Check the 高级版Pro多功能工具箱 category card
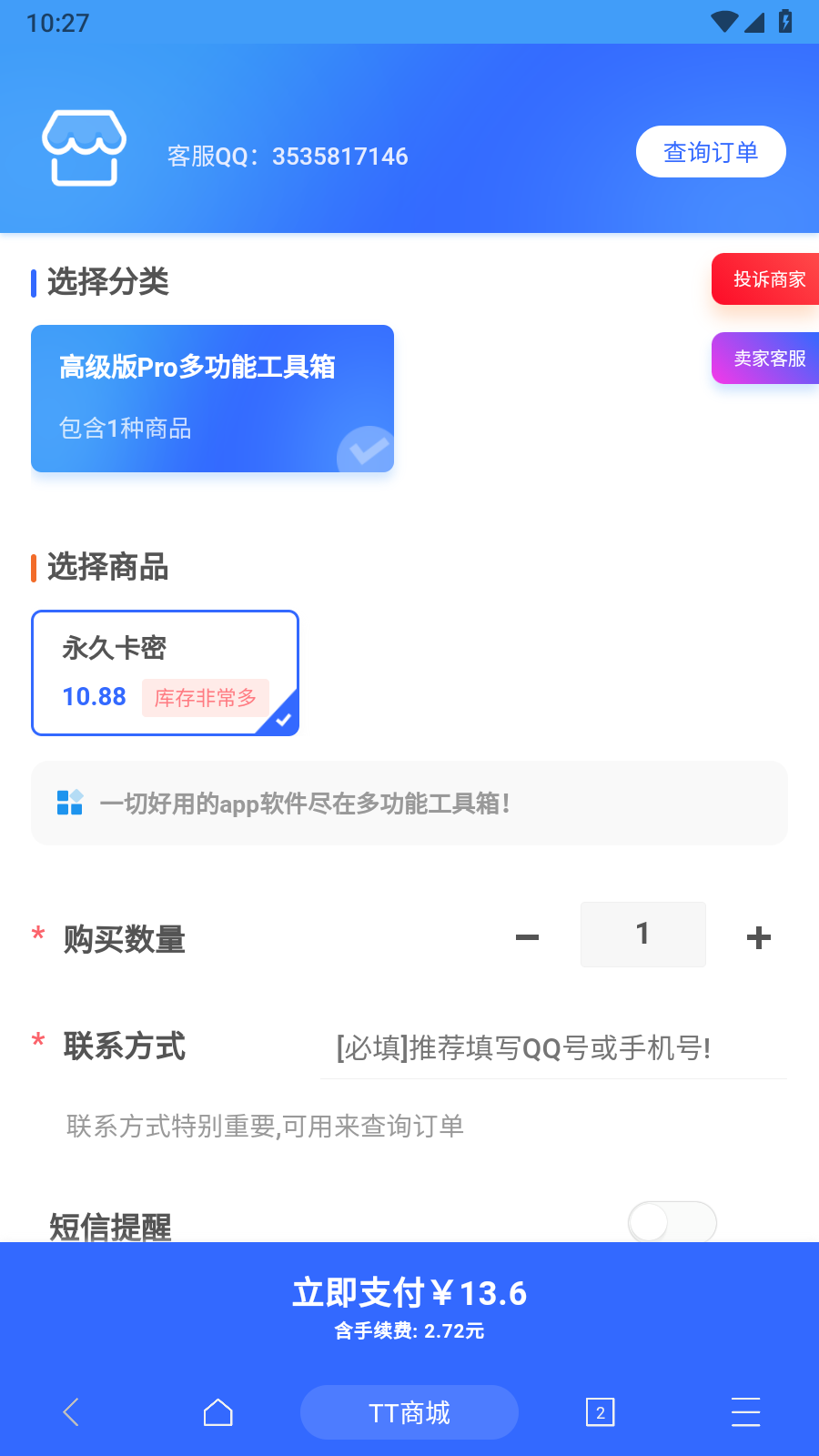The image size is (819, 1456). (x=212, y=398)
